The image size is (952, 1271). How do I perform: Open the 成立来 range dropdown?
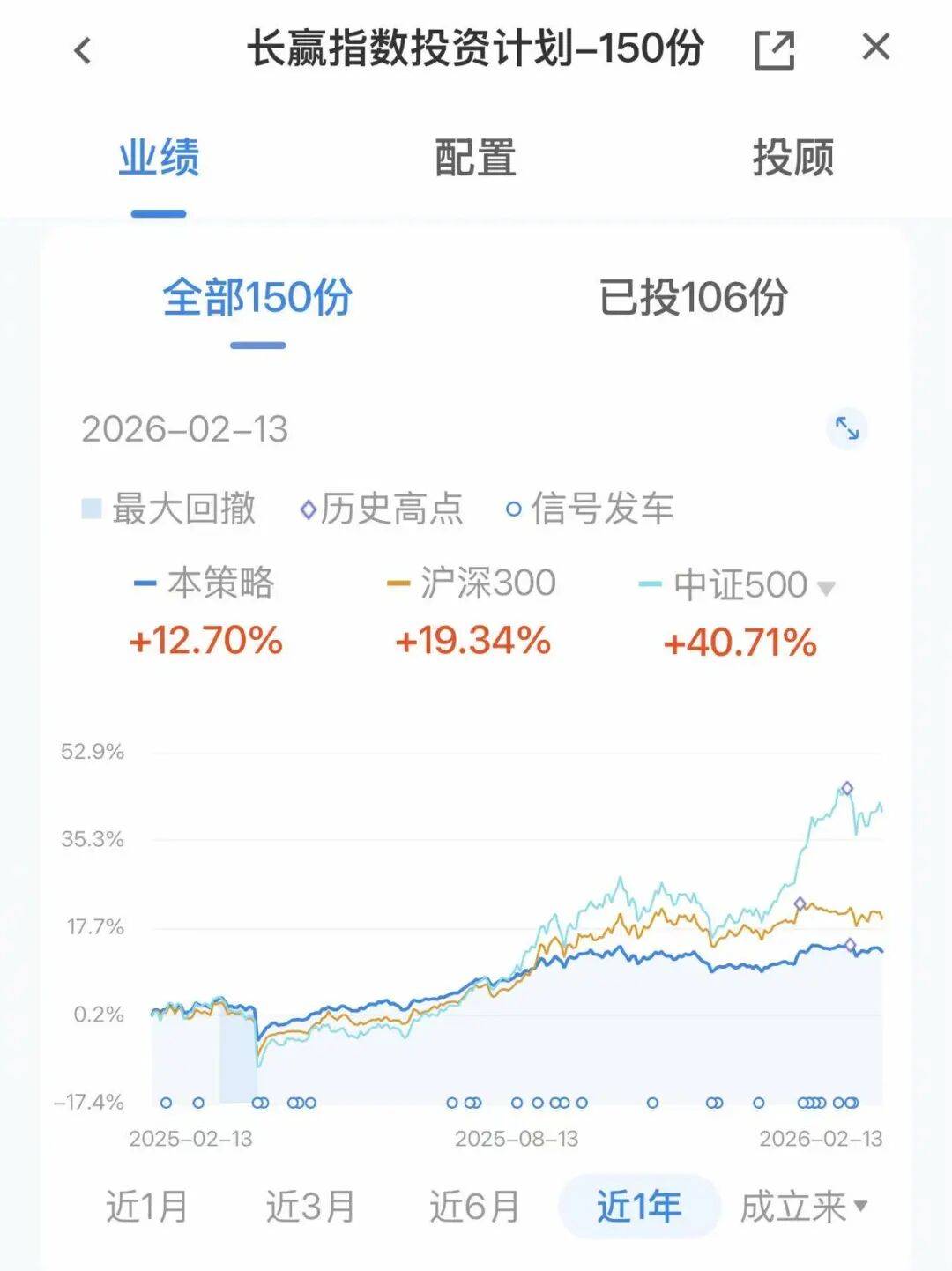pos(803,1207)
